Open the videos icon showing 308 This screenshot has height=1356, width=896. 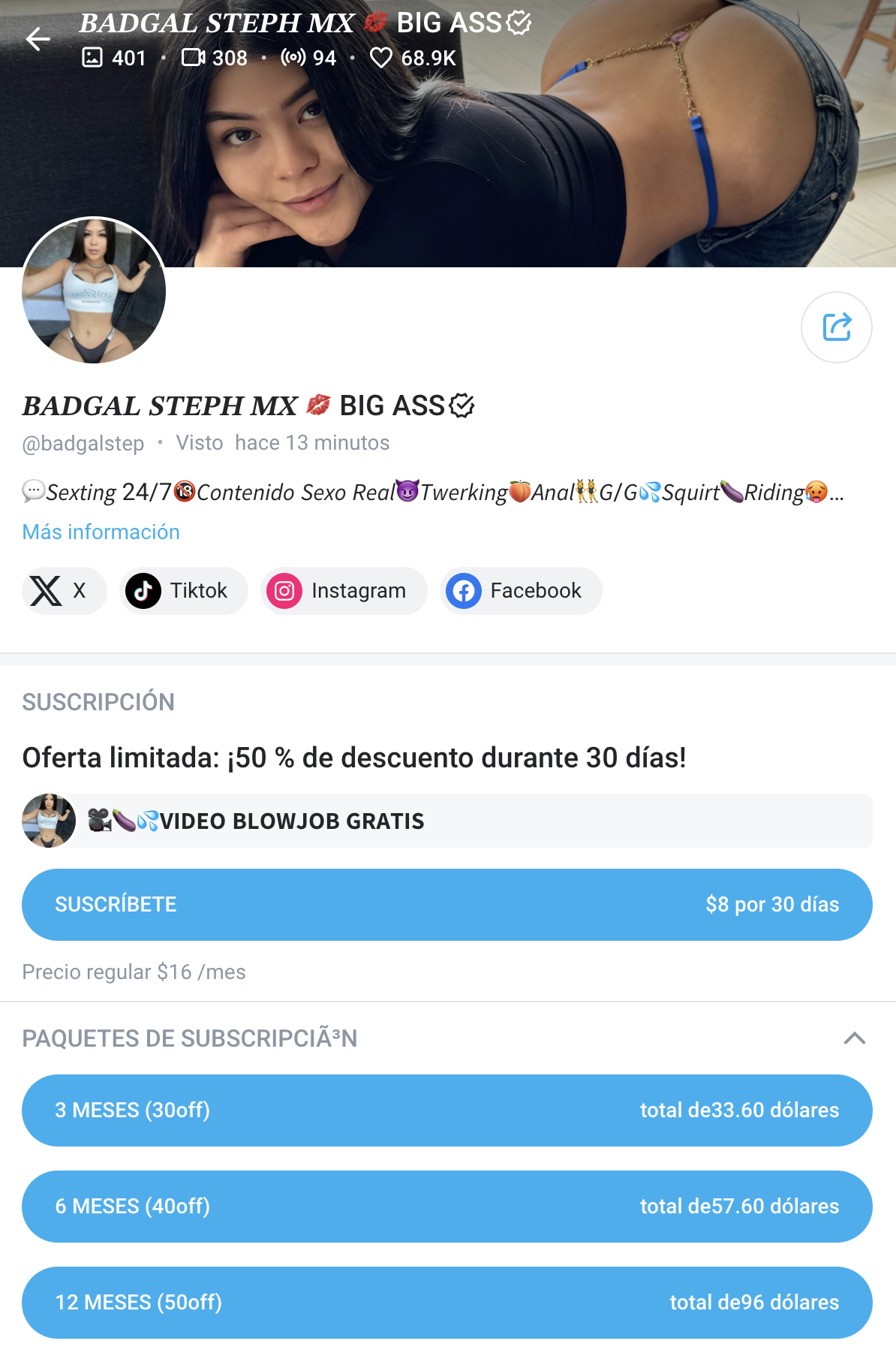pyautogui.click(x=194, y=58)
